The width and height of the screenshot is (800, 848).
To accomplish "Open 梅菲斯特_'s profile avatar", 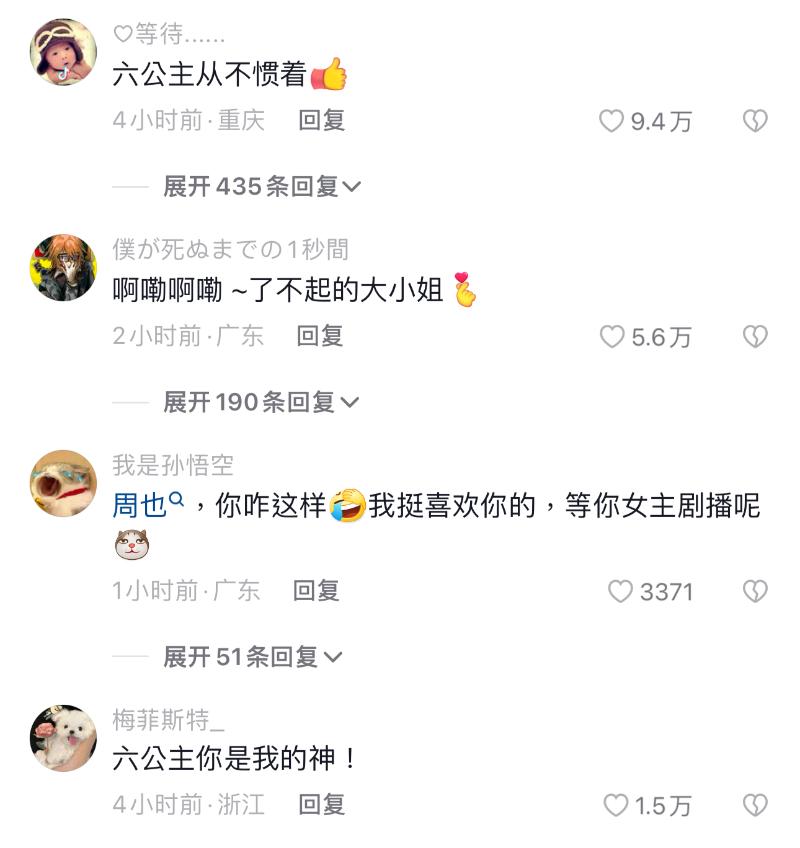I will pos(64,737).
